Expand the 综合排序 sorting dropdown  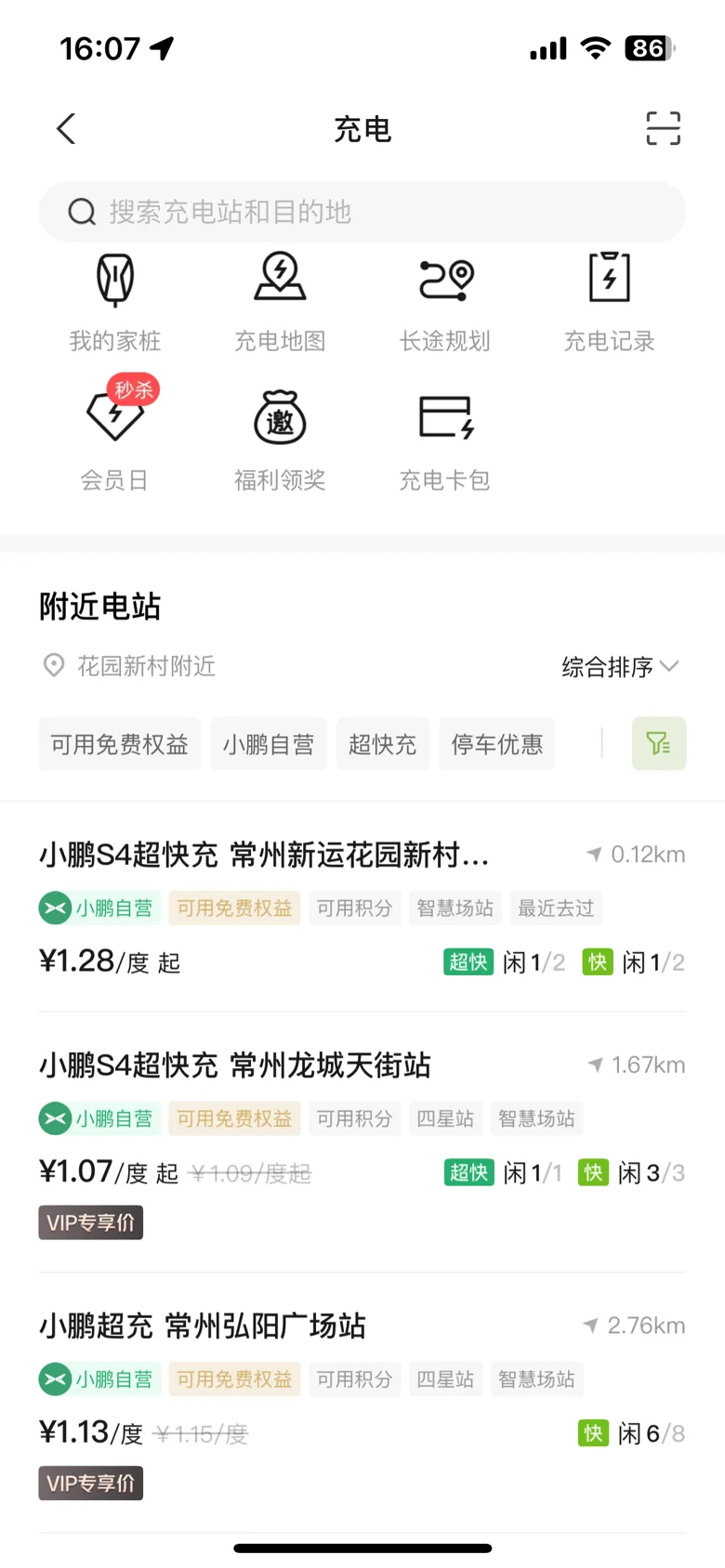pos(620,667)
